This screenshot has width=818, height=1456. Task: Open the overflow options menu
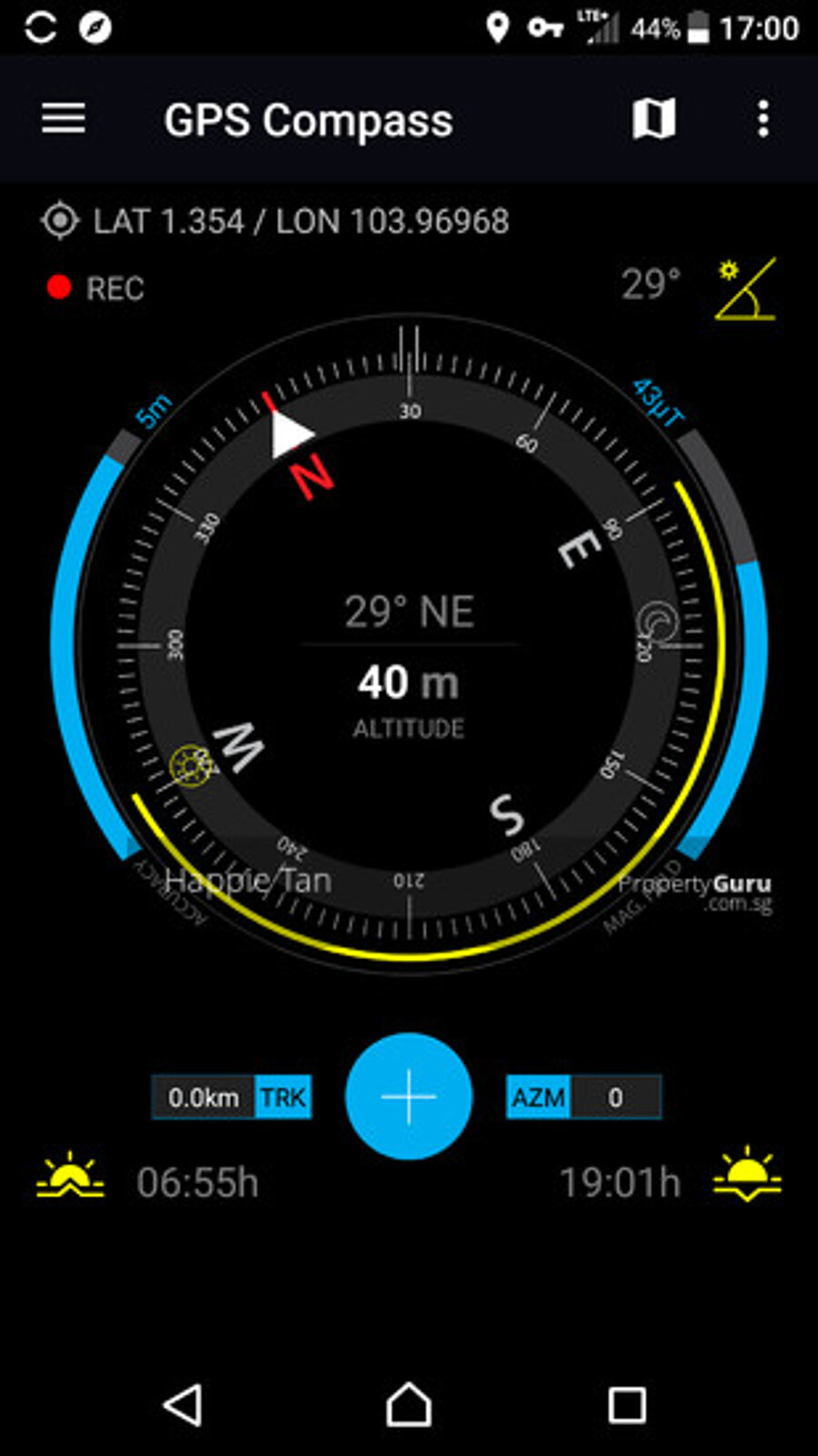(x=763, y=119)
